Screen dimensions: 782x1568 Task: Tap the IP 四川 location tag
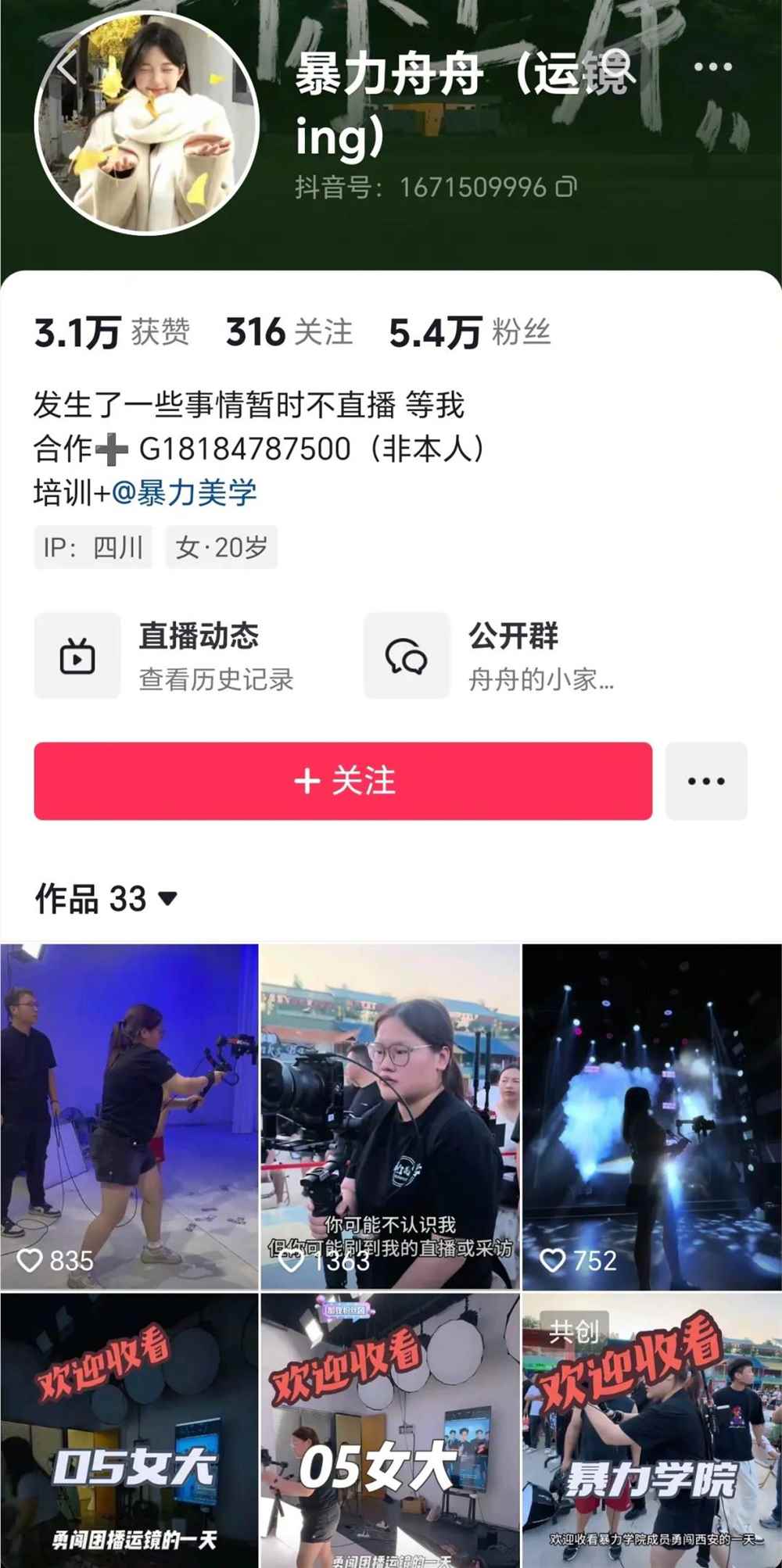(94, 548)
